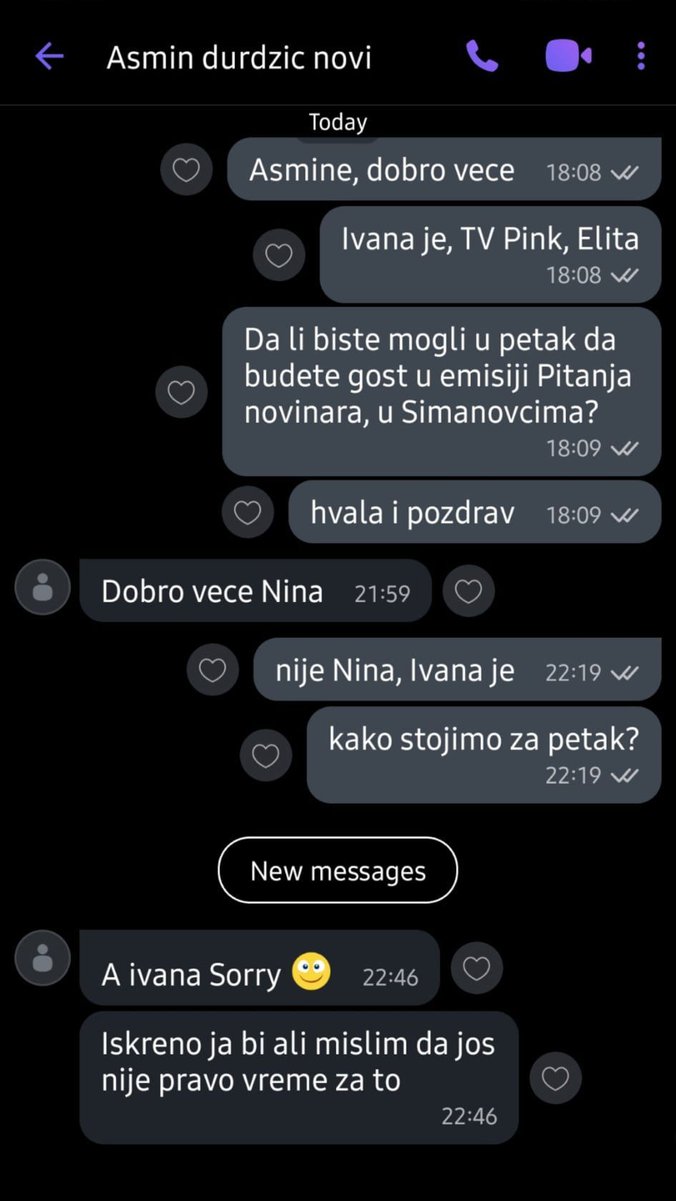676x1201 pixels.
Task: Like the 'kako stojimo za petak?' message
Action: coord(266,756)
